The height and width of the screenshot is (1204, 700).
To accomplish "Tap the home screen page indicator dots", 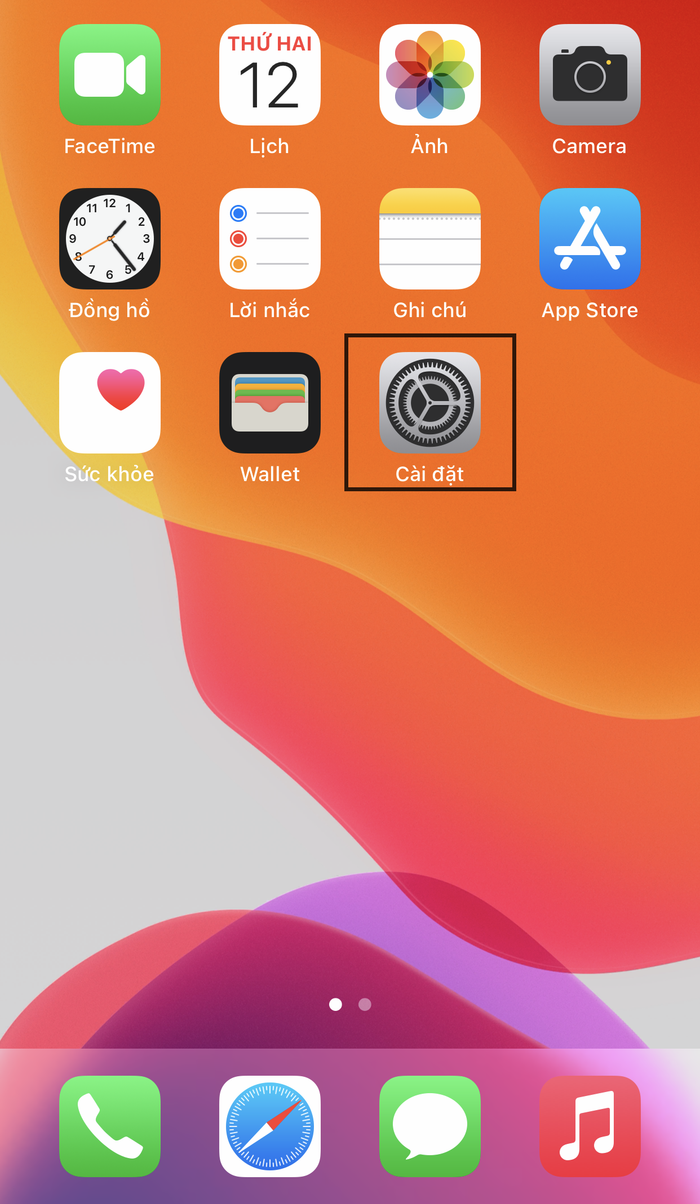I will (350, 1004).
